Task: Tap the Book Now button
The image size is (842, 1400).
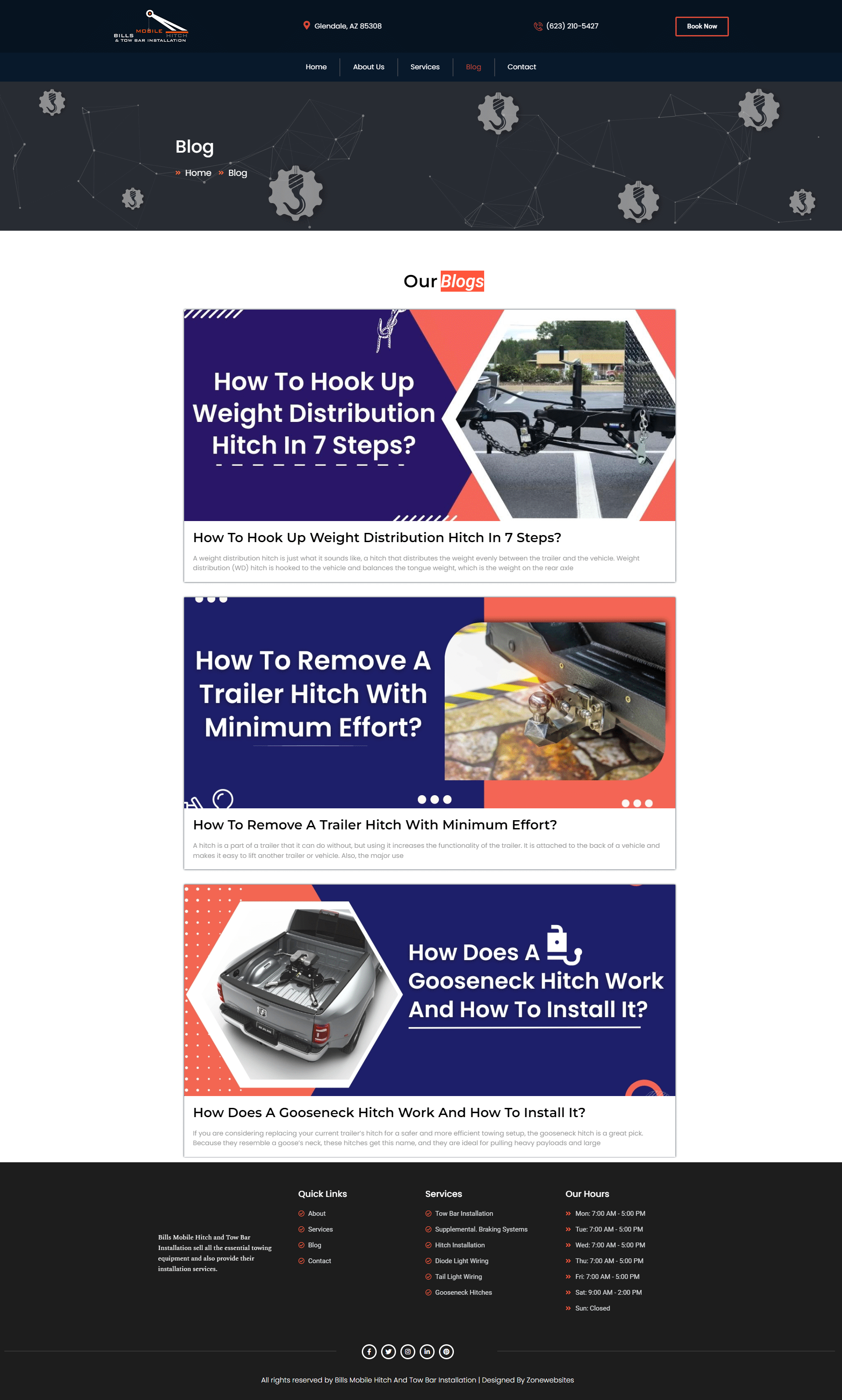Action: click(x=701, y=26)
